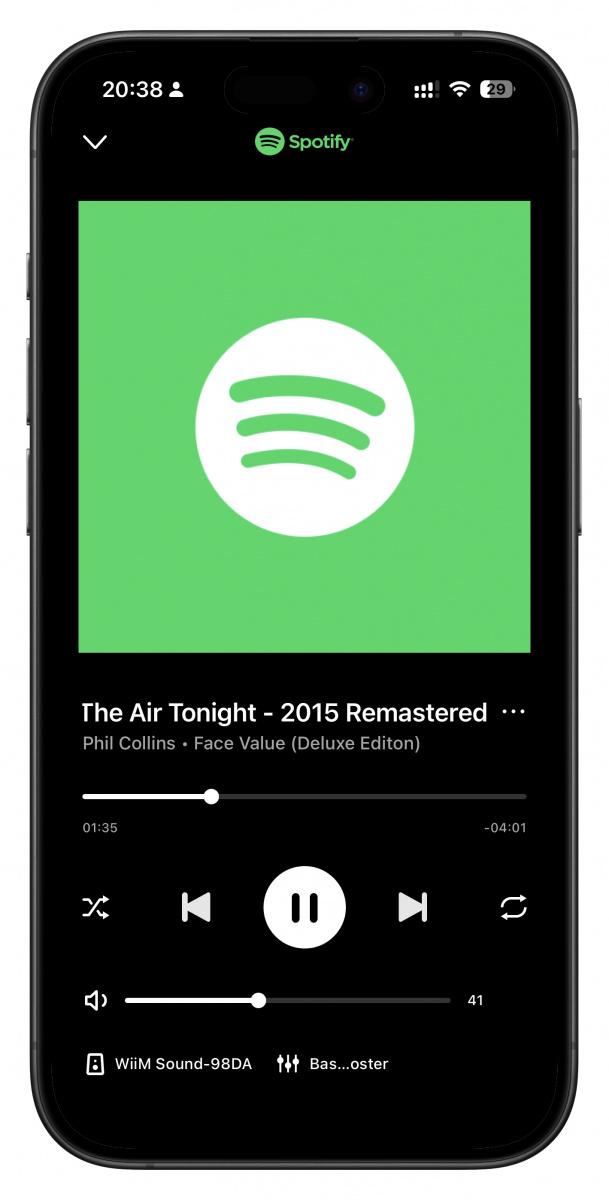Open the WiiM Sound-98DA device selector

(168, 1064)
